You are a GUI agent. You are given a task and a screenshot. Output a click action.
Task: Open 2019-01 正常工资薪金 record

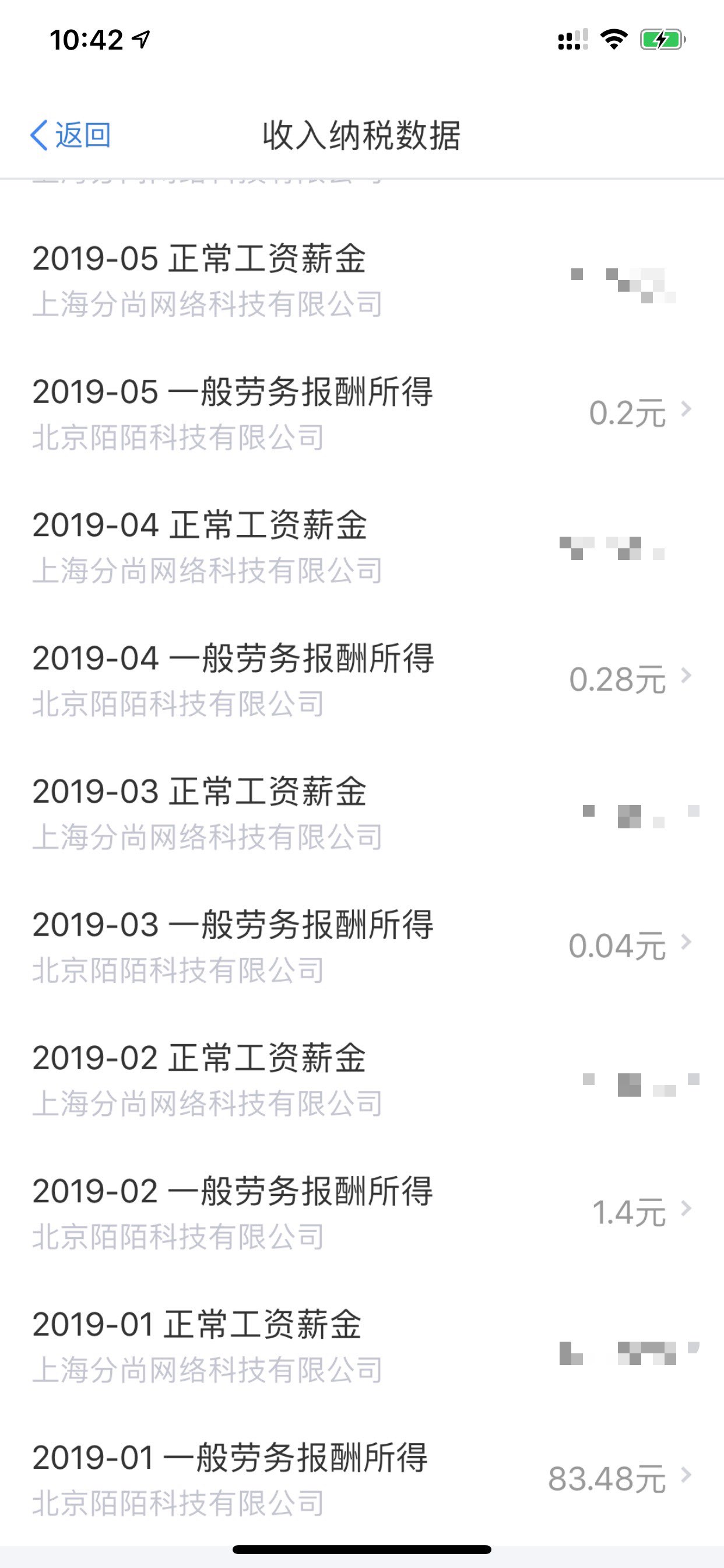click(x=362, y=1347)
